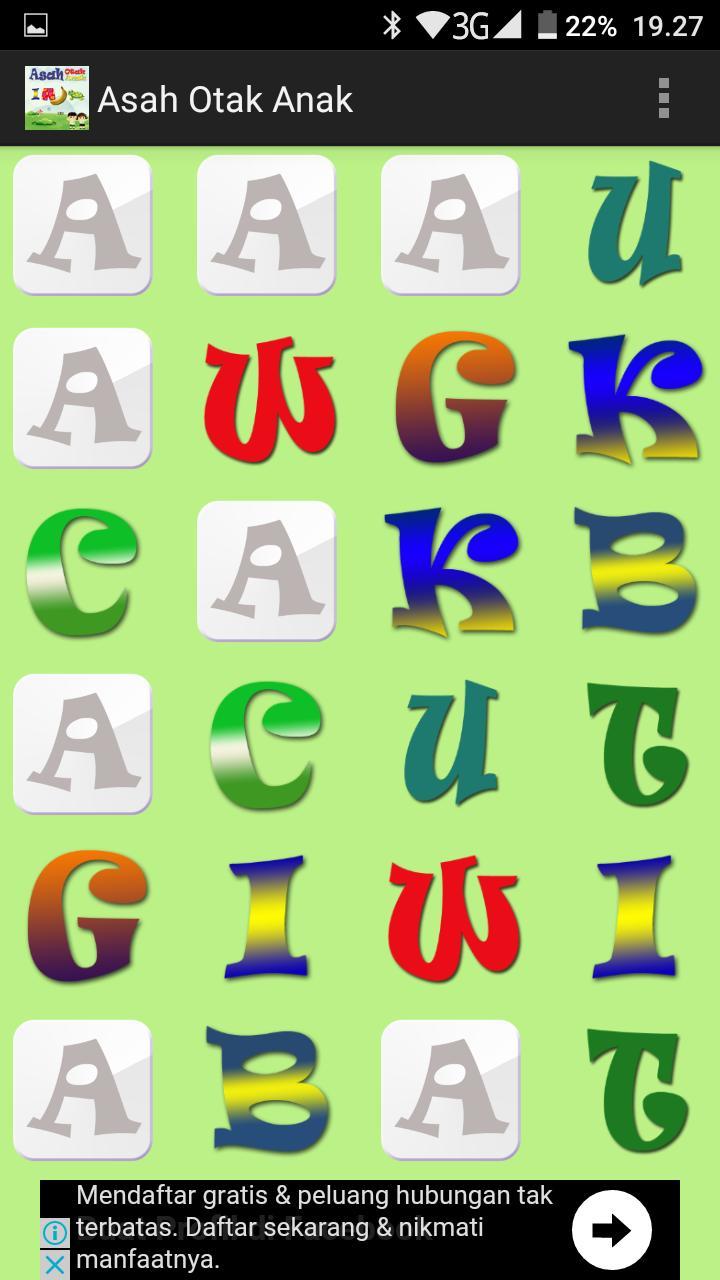Screen dimensions: 720x1280
Task: Select the green C tile in row three
Action: [82, 570]
